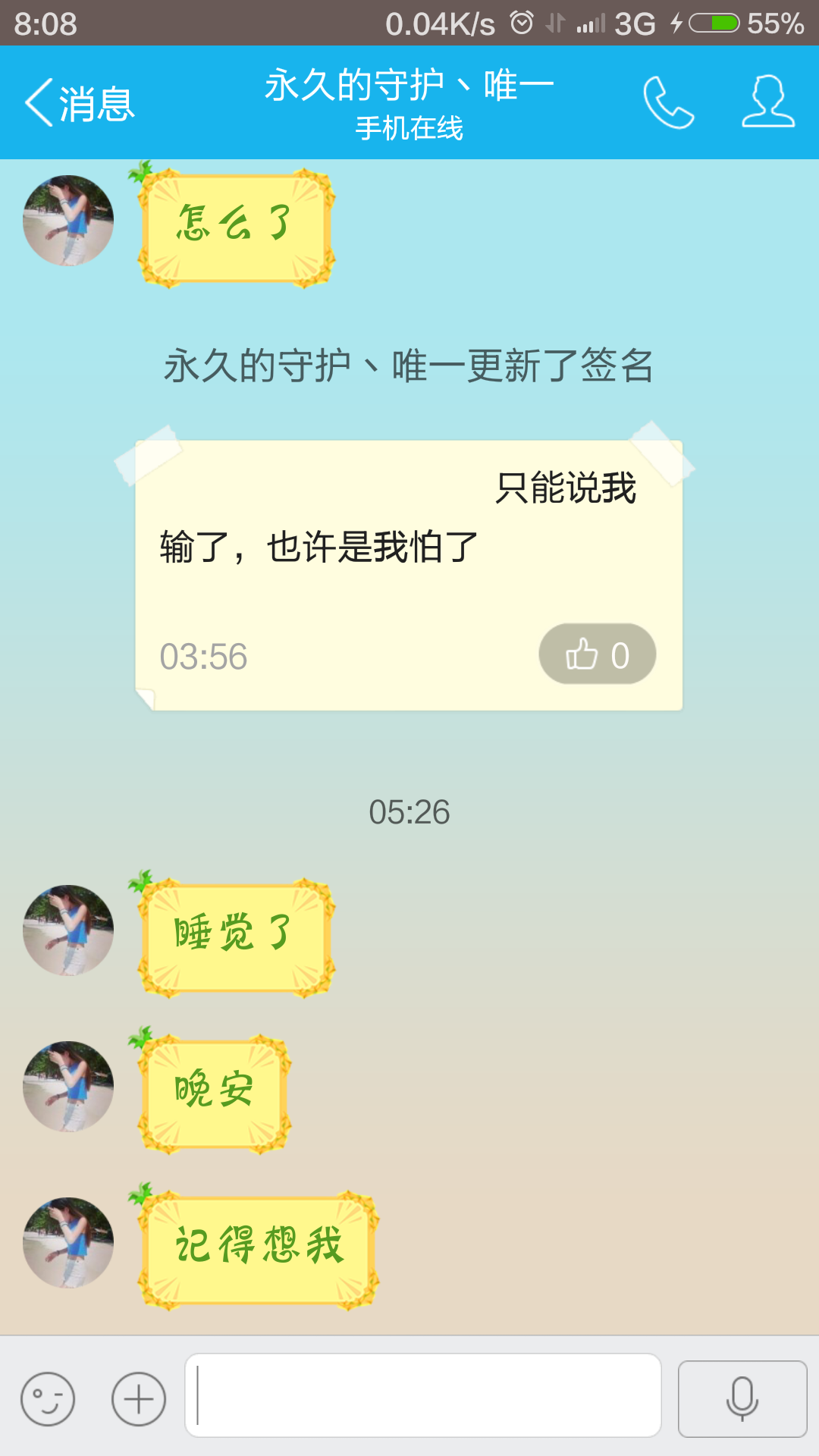The height and width of the screenshot is (1456, 819).
Task: Like the signature update card
Action: tap(597, 654)
